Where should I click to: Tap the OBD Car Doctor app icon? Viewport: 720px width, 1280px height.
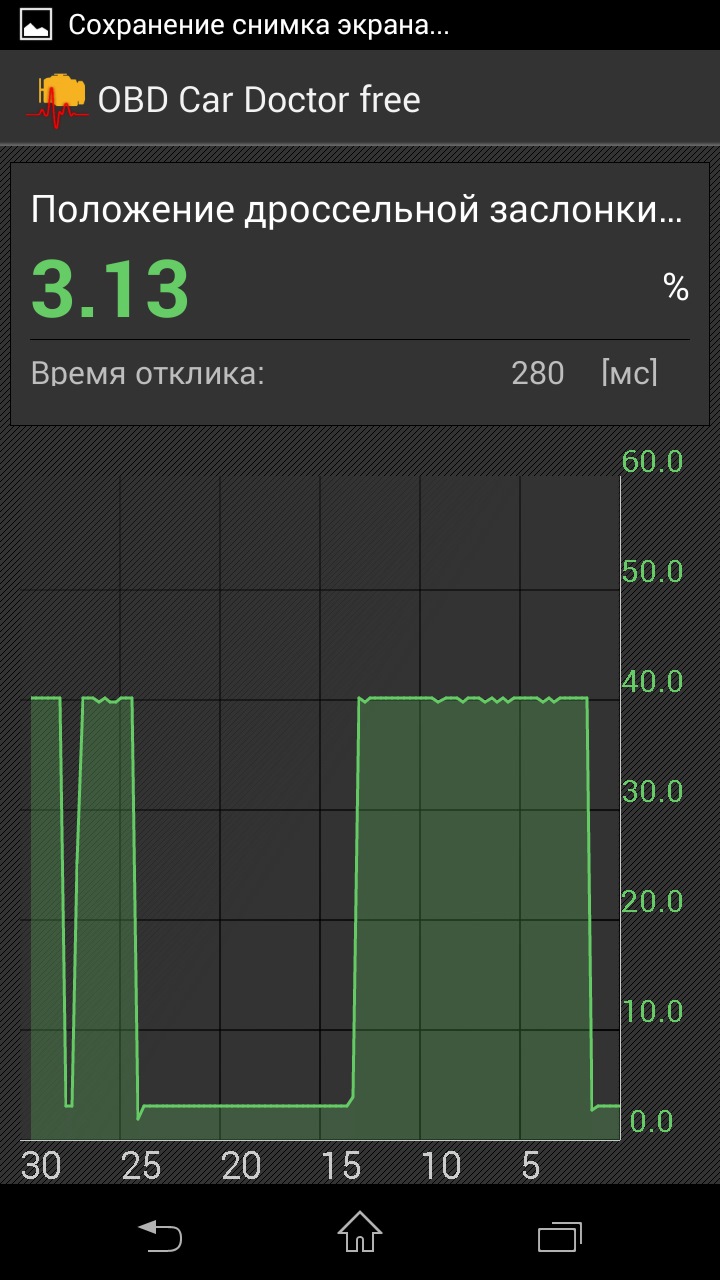57,100
